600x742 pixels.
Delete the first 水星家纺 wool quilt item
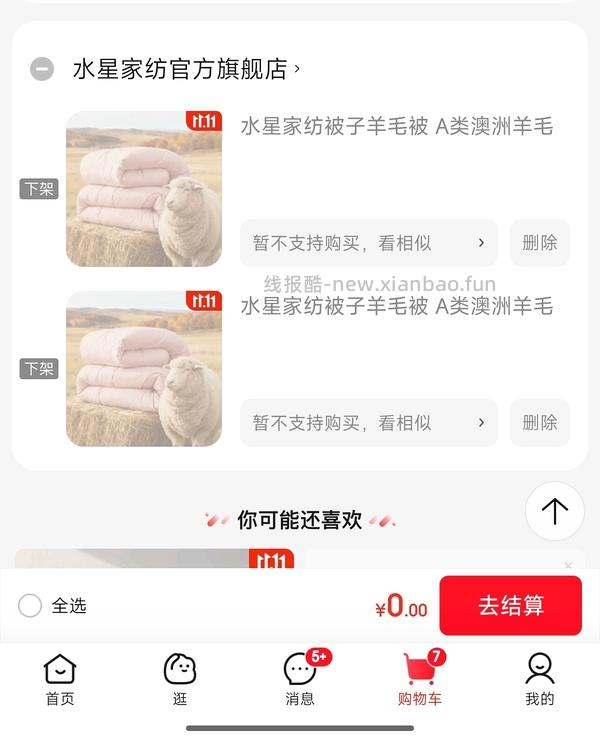[540, 243]
